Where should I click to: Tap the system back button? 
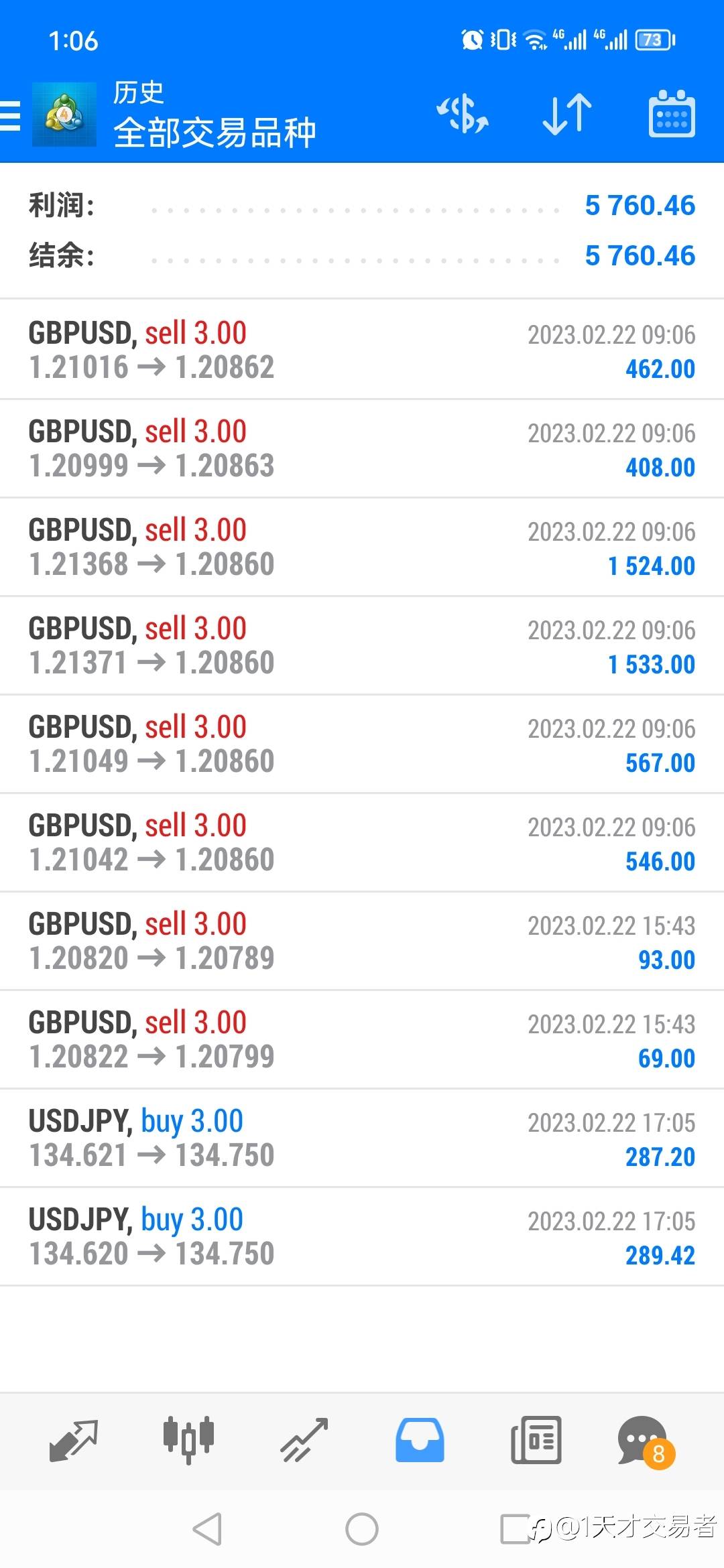click(207, 1529)
